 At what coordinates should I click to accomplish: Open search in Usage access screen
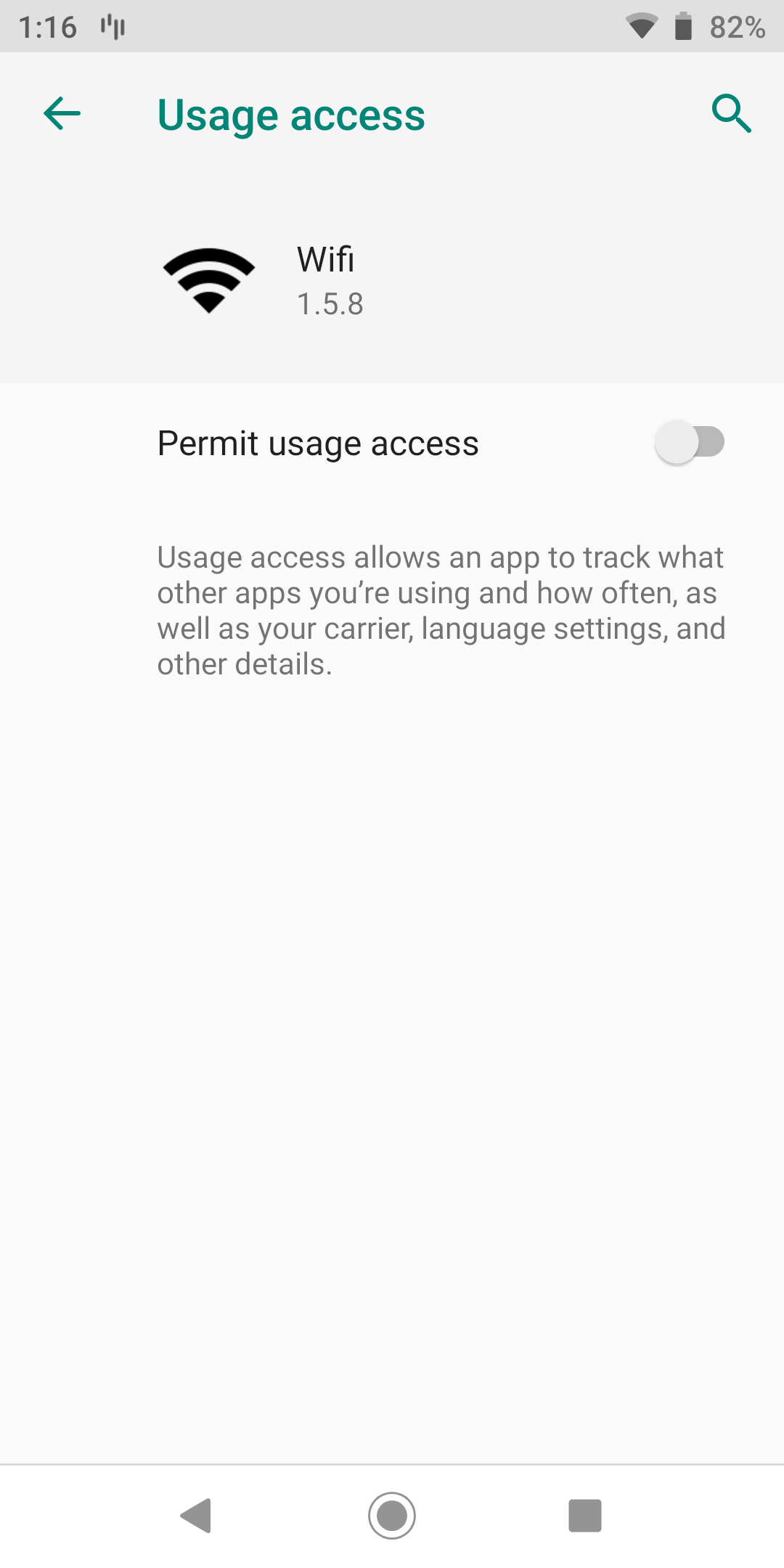click(x=730, y=114)
